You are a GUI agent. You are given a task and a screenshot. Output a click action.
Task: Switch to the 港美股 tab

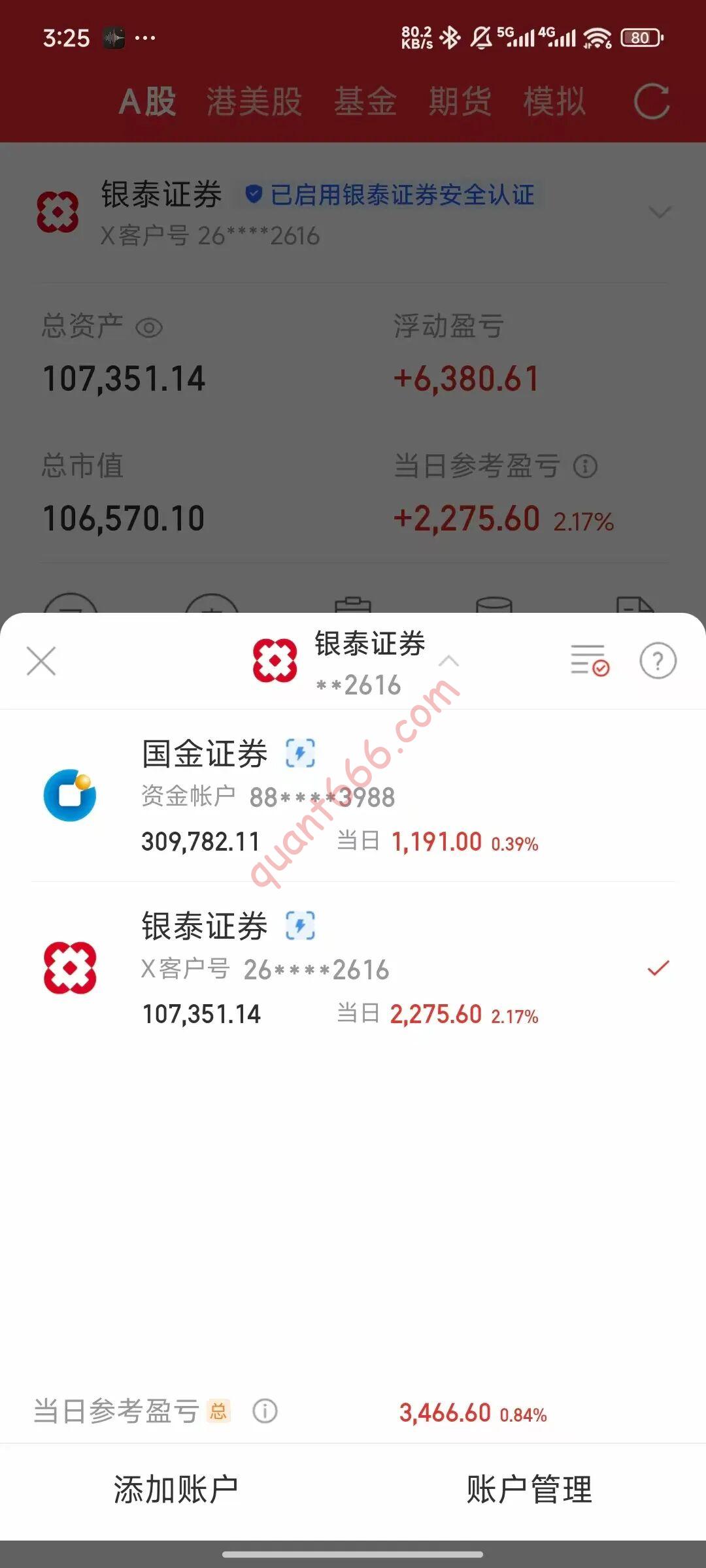(x=254, y=102)
